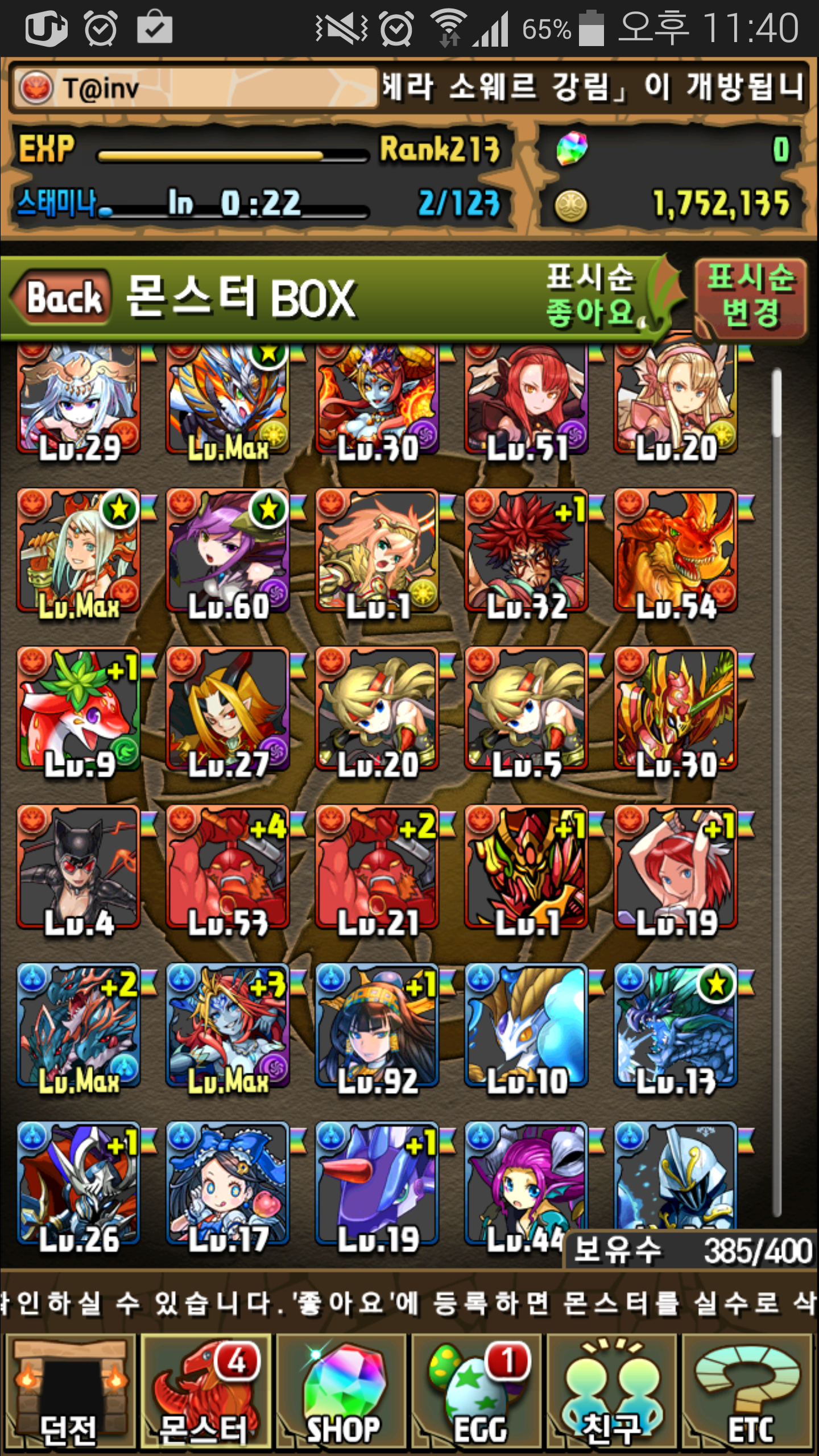
Task: Select the Lv.27 blonde horned monster
Action: (x=227, y=710)
